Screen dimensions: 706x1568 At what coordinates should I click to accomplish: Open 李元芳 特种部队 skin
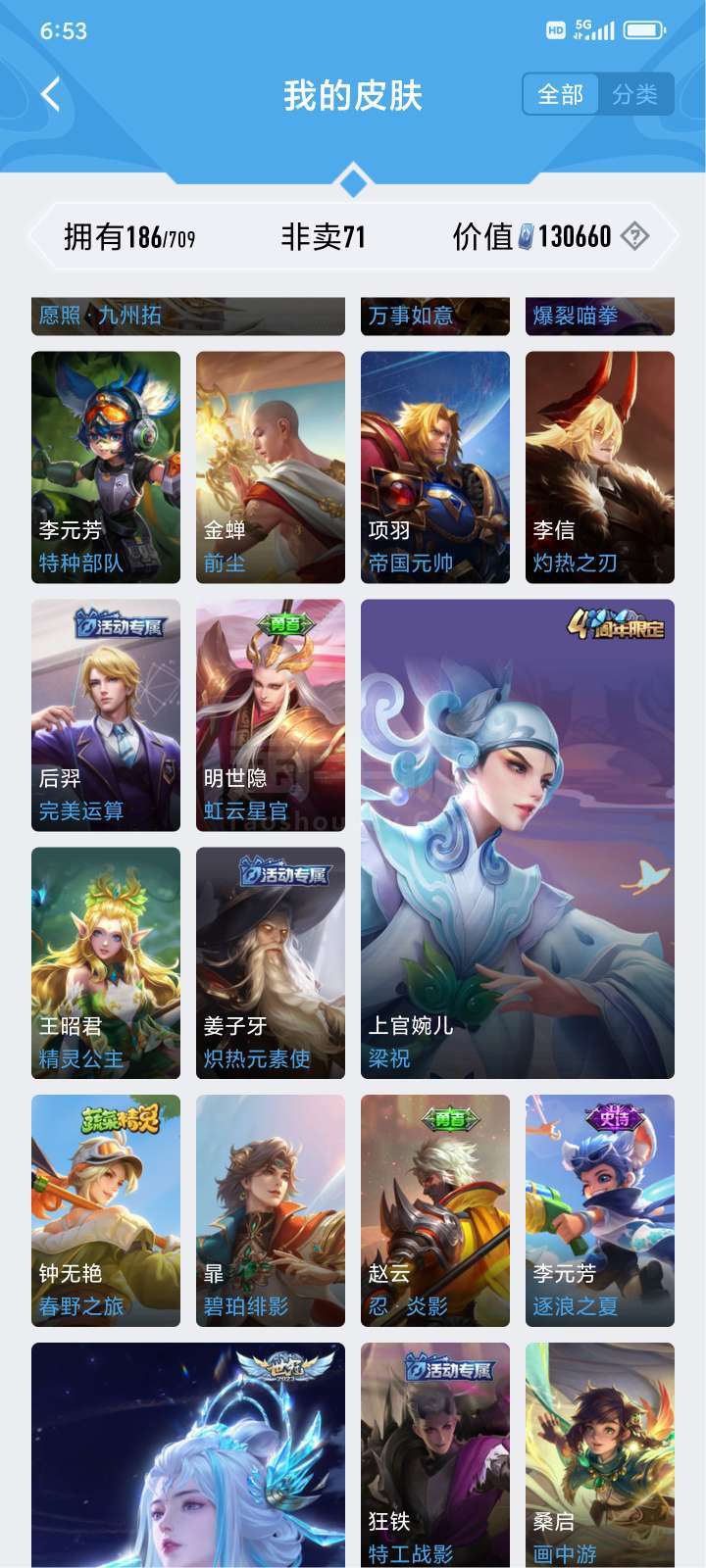tap(106, 467)
